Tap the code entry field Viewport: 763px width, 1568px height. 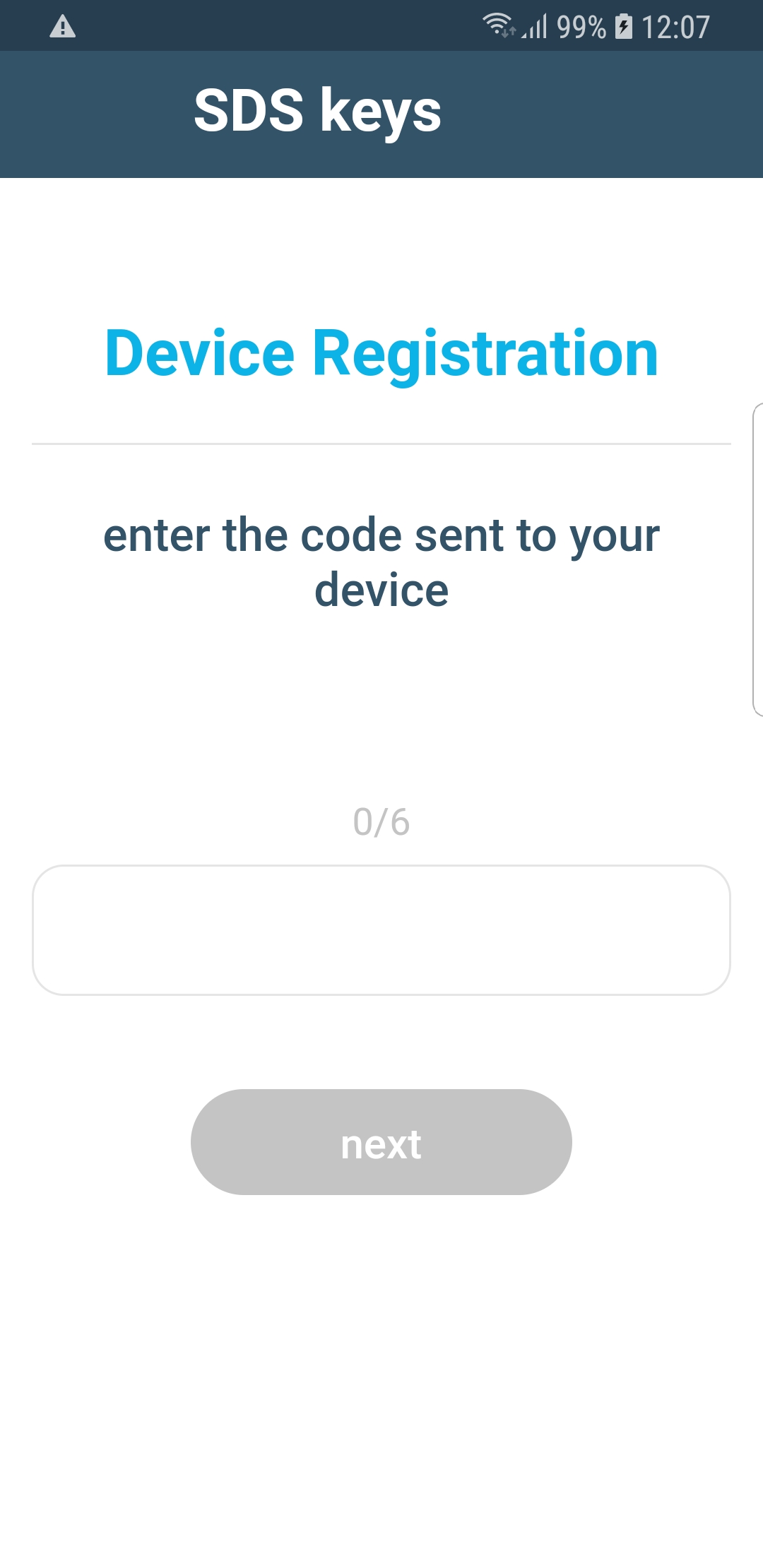(x=381, y=929)
